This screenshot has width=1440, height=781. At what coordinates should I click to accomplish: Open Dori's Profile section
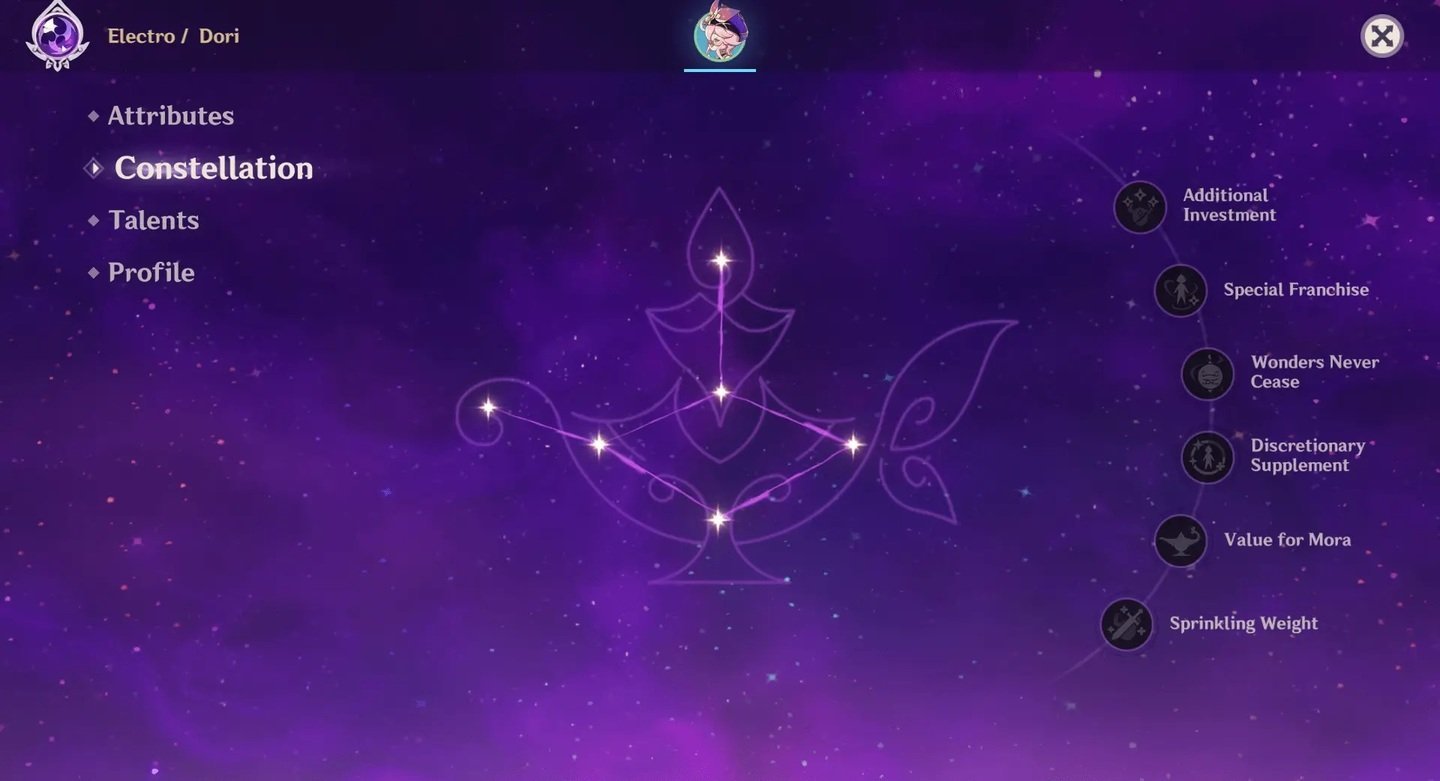[151, 272]
